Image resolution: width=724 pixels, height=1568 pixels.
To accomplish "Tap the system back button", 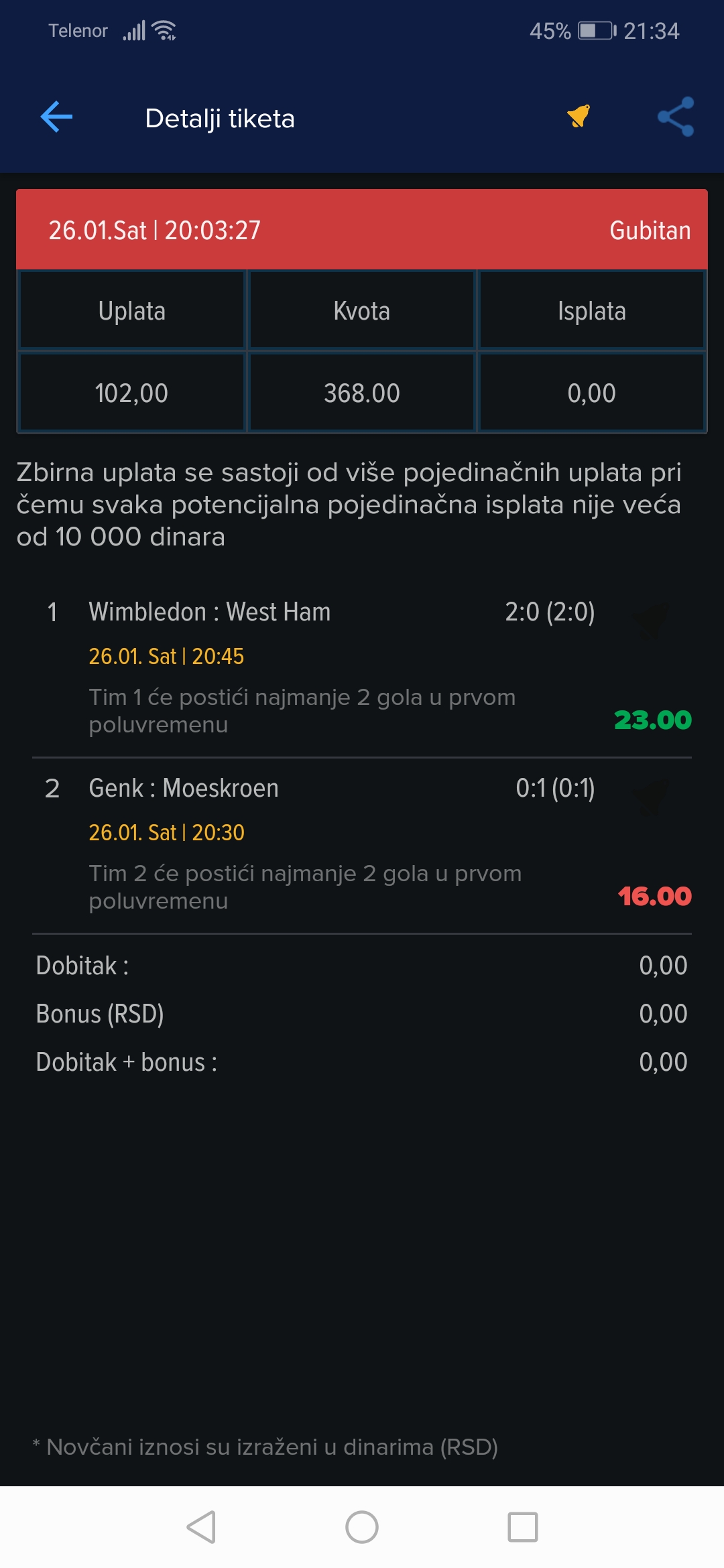I will point(201,1527).
